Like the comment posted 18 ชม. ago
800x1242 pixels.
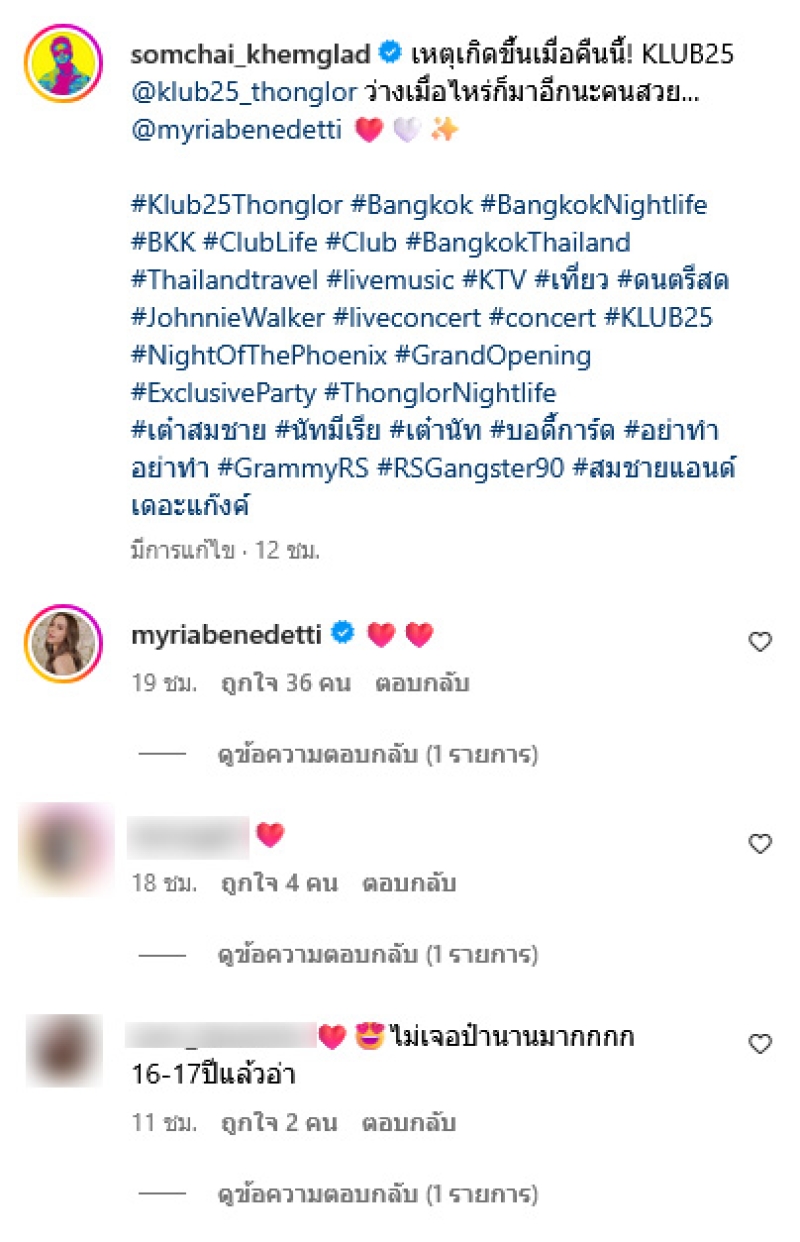(x=760, y=844)
